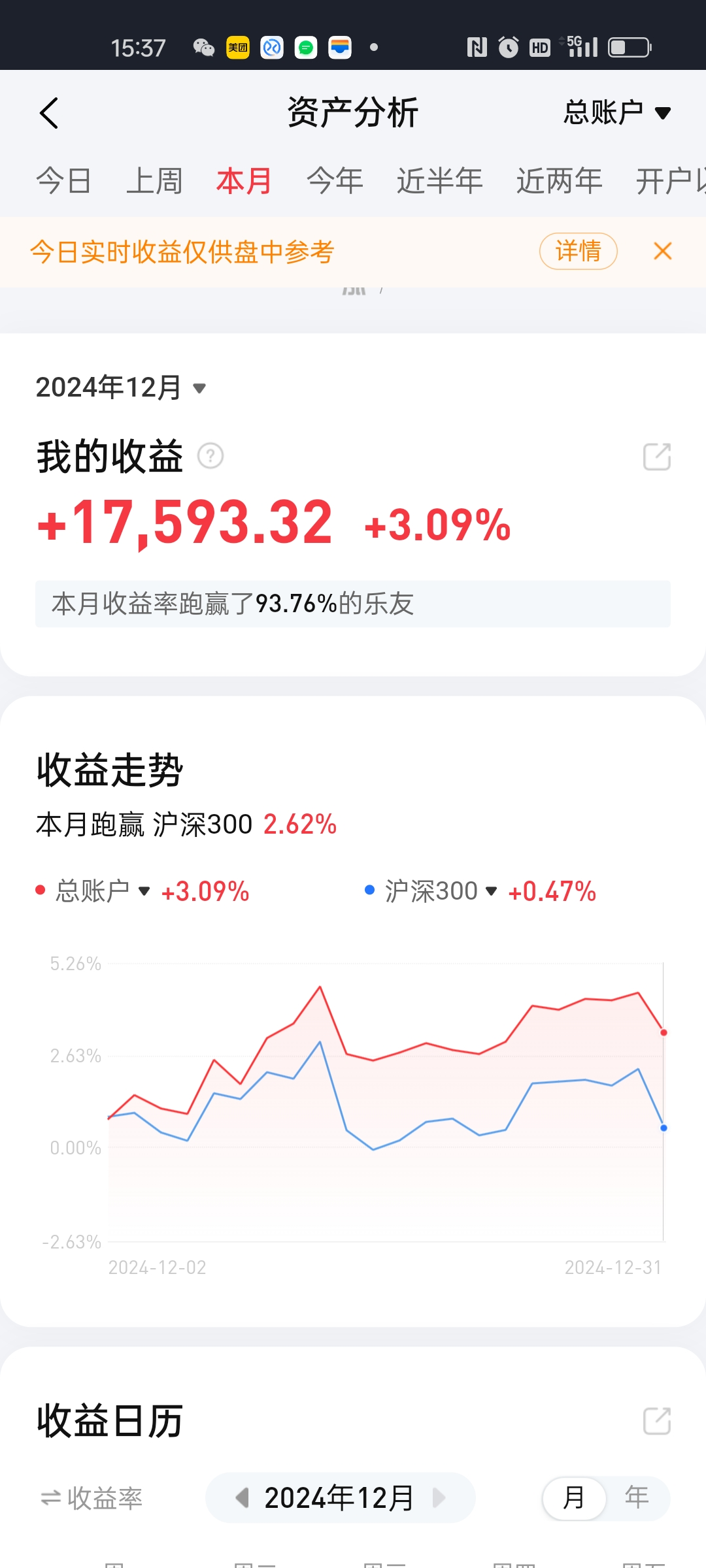Share the 我的收益 card

pos(656,457)
